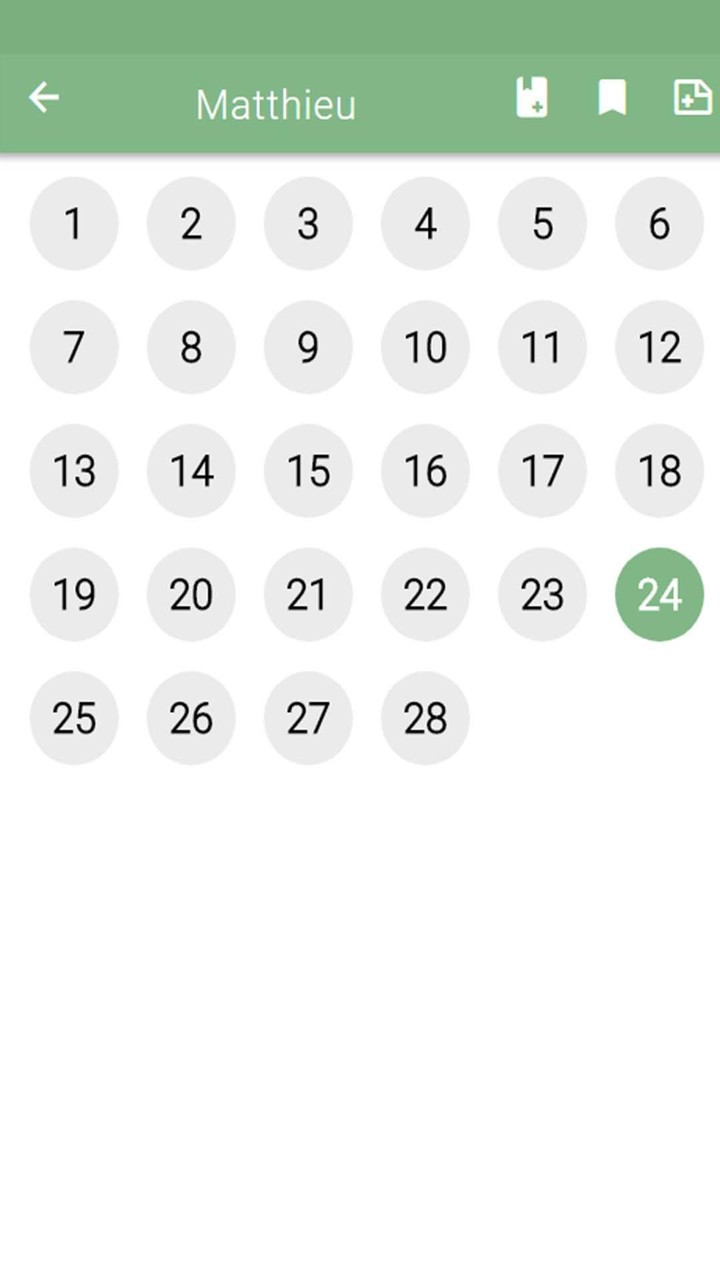Screen dimensions: 720x1280
Task: Choose chapter 19
Action: point(74,595)
